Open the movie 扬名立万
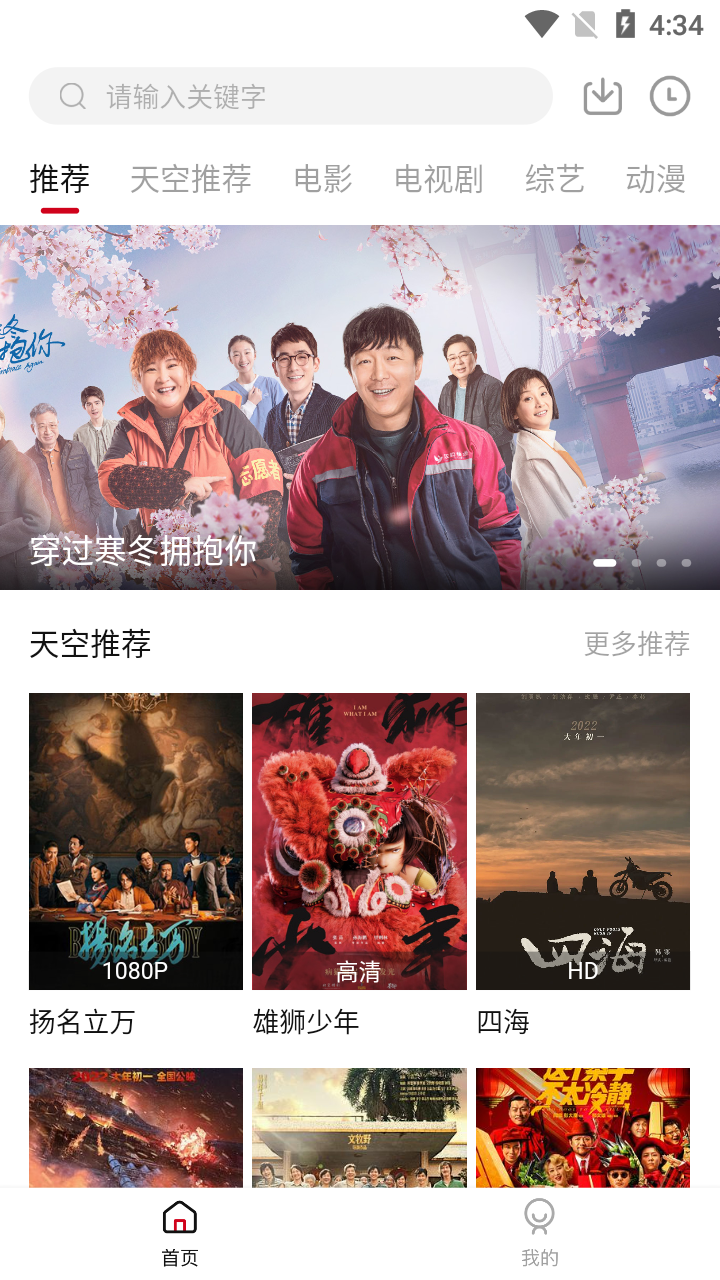The width and height of the screenshot is (720, 1280). tap(136, 841)
